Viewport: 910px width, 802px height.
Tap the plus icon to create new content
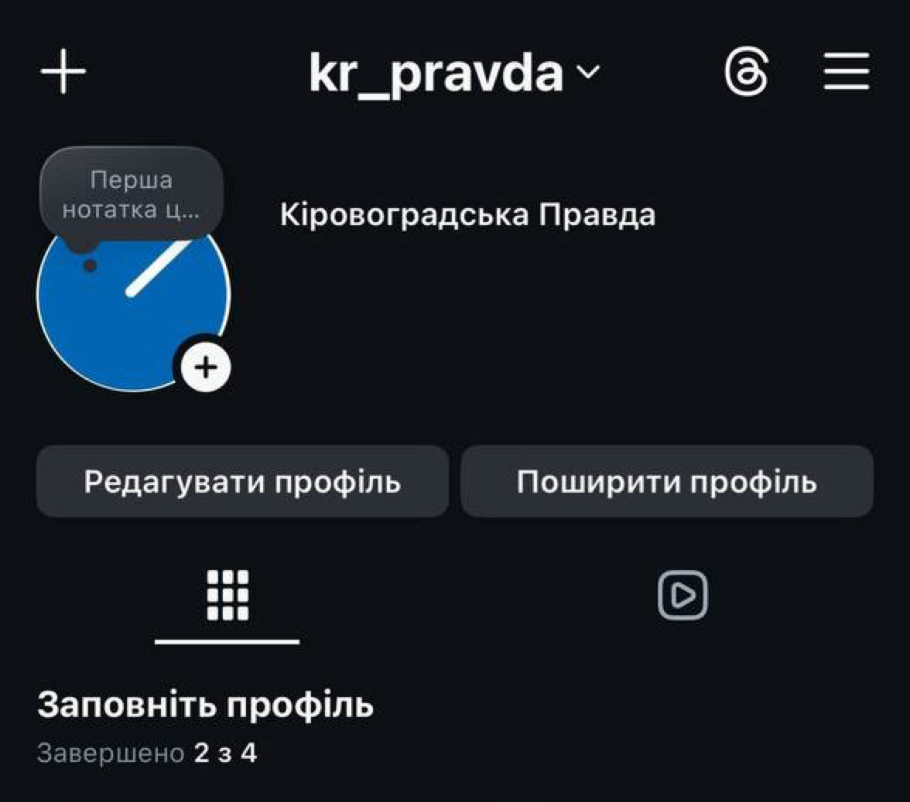pyautogui.click(x=63, y=73)
